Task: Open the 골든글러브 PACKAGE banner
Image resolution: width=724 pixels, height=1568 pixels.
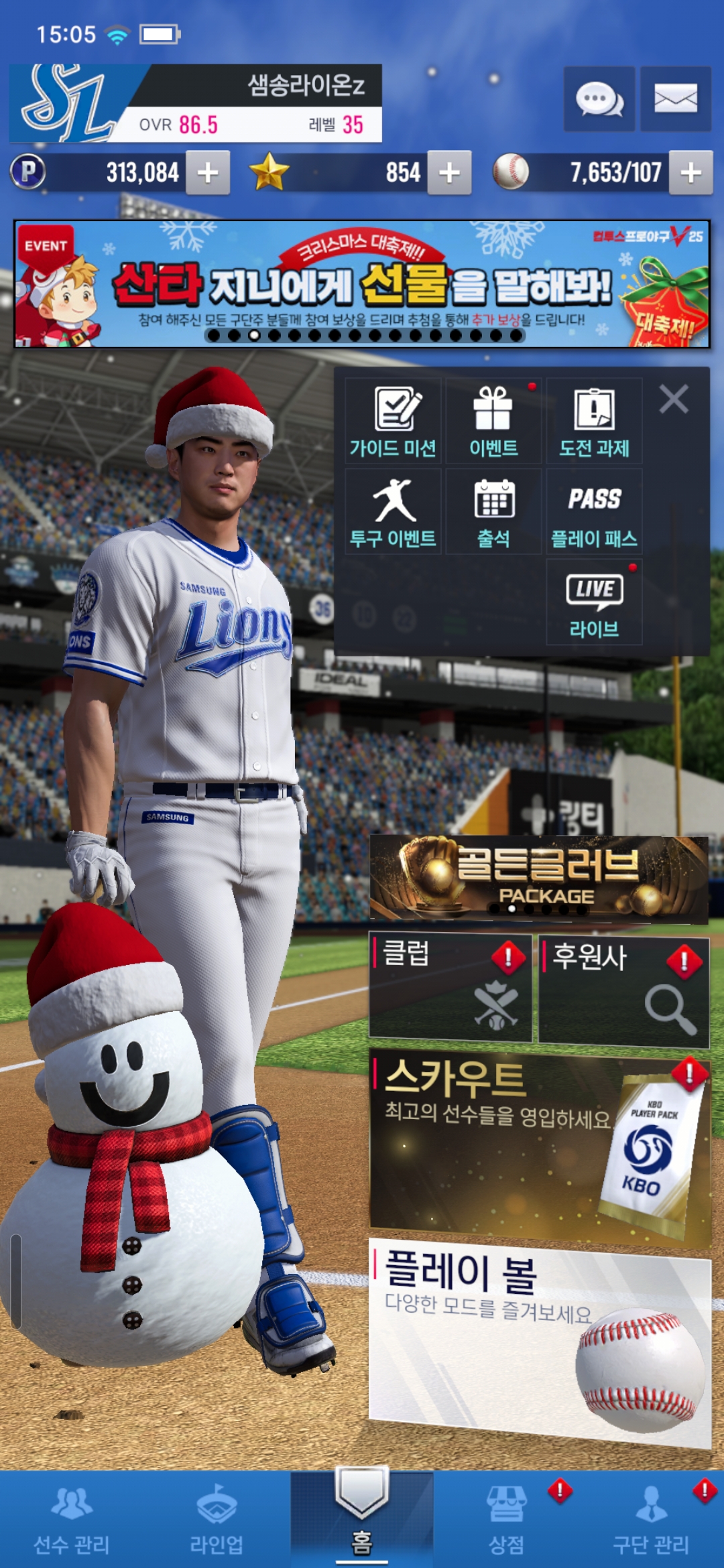Action: [539, 878]
